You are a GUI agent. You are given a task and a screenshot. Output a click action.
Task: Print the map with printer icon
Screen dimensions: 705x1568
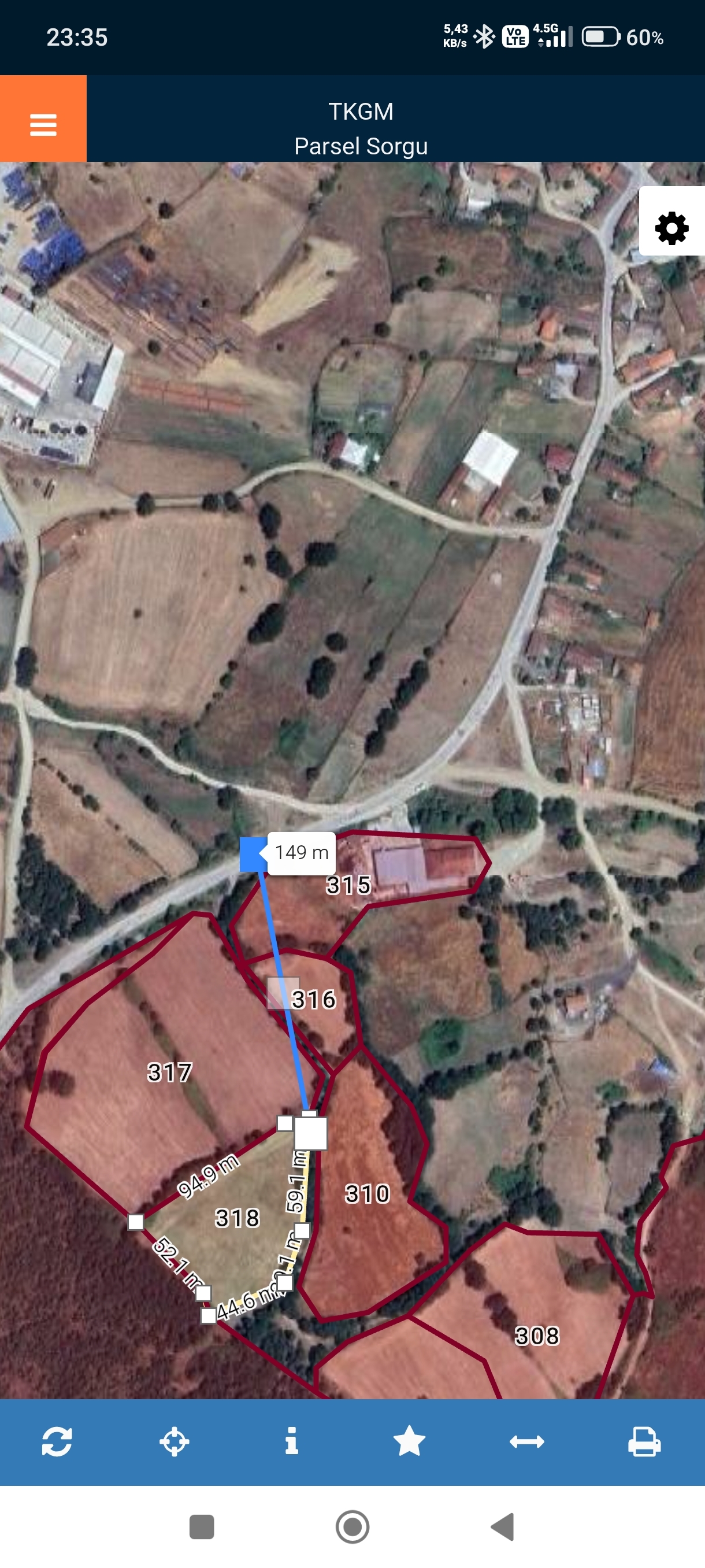coord(644,1441)
